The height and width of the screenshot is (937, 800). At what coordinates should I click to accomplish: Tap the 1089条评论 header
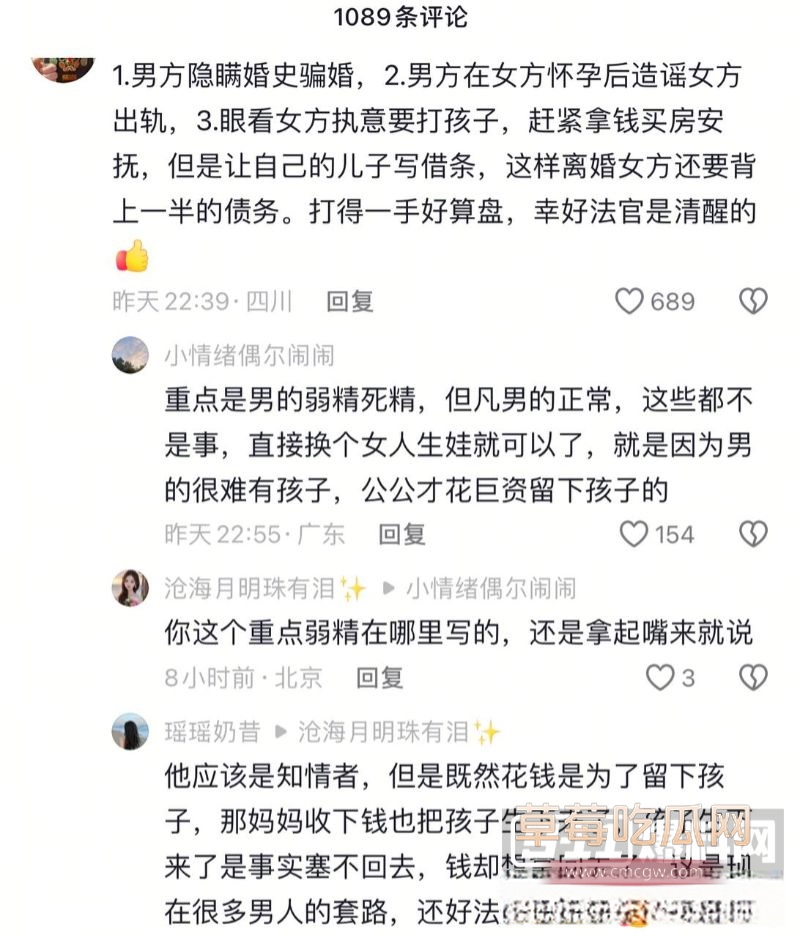coord(400,15)
